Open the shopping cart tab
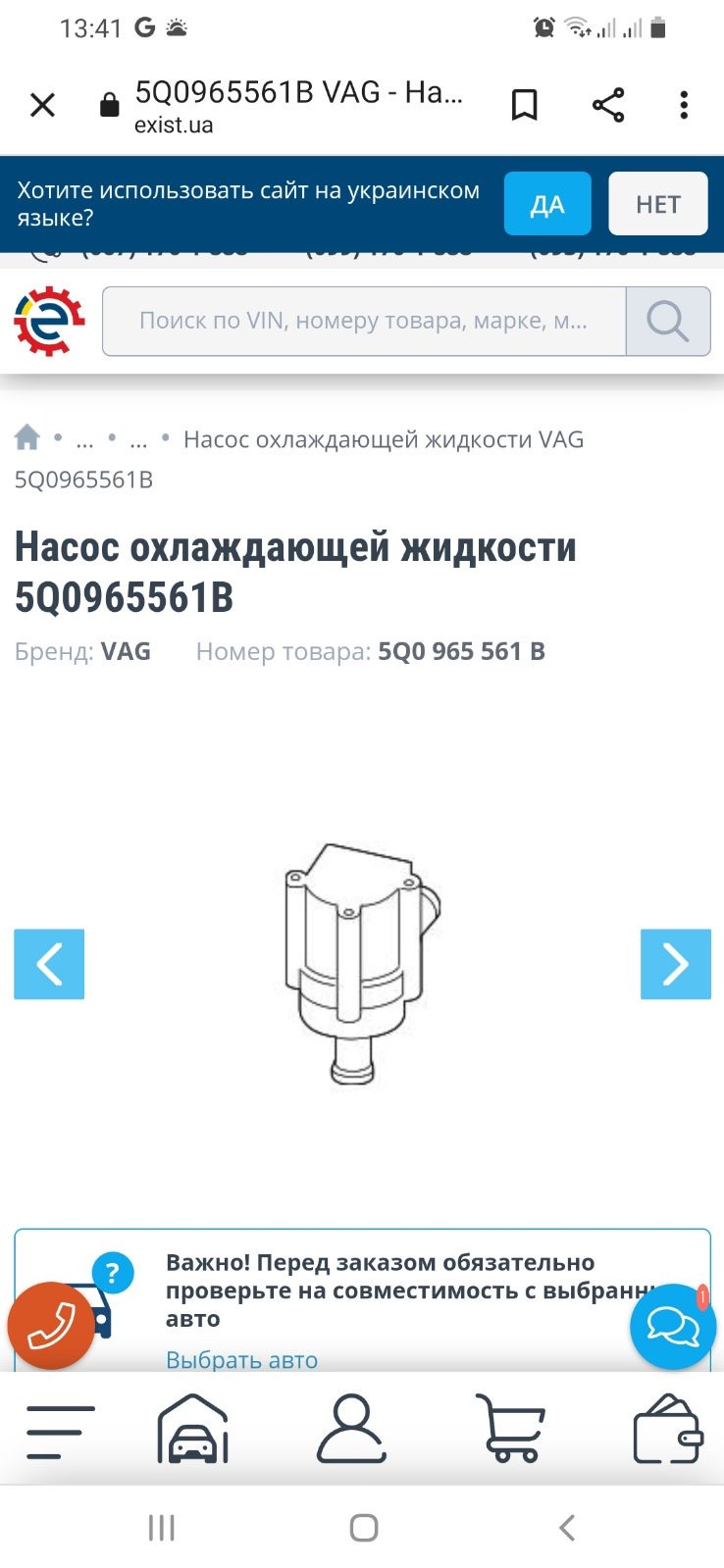Viewport: 724px width, 1568px height. pyautogui.click(x=510, y=1430)
